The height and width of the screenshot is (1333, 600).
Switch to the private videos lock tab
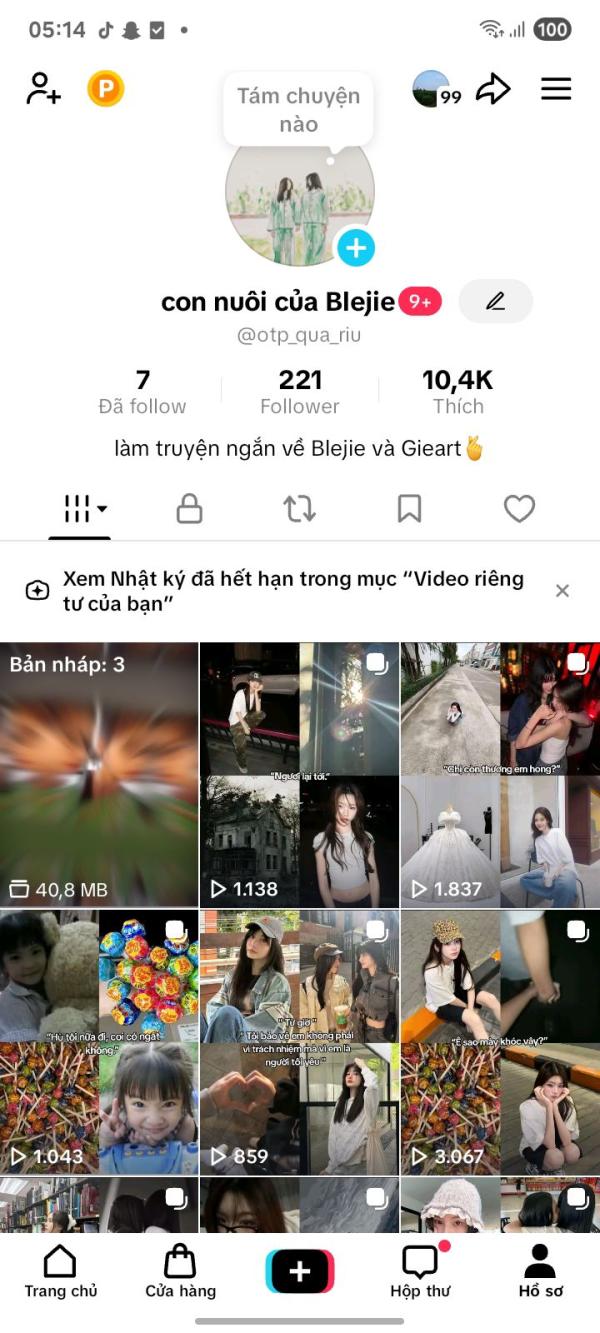[x=189, y=509]
